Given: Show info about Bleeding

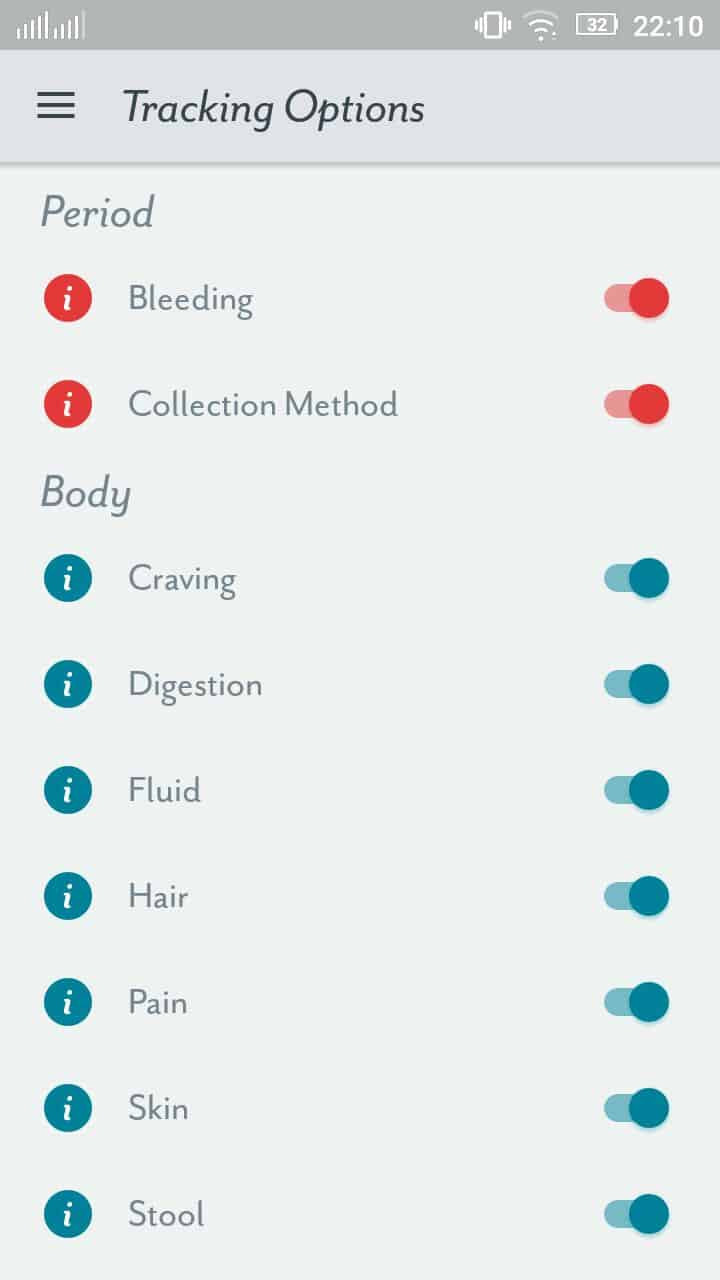Looking at the screenshot, I should (x=68, y=298).
